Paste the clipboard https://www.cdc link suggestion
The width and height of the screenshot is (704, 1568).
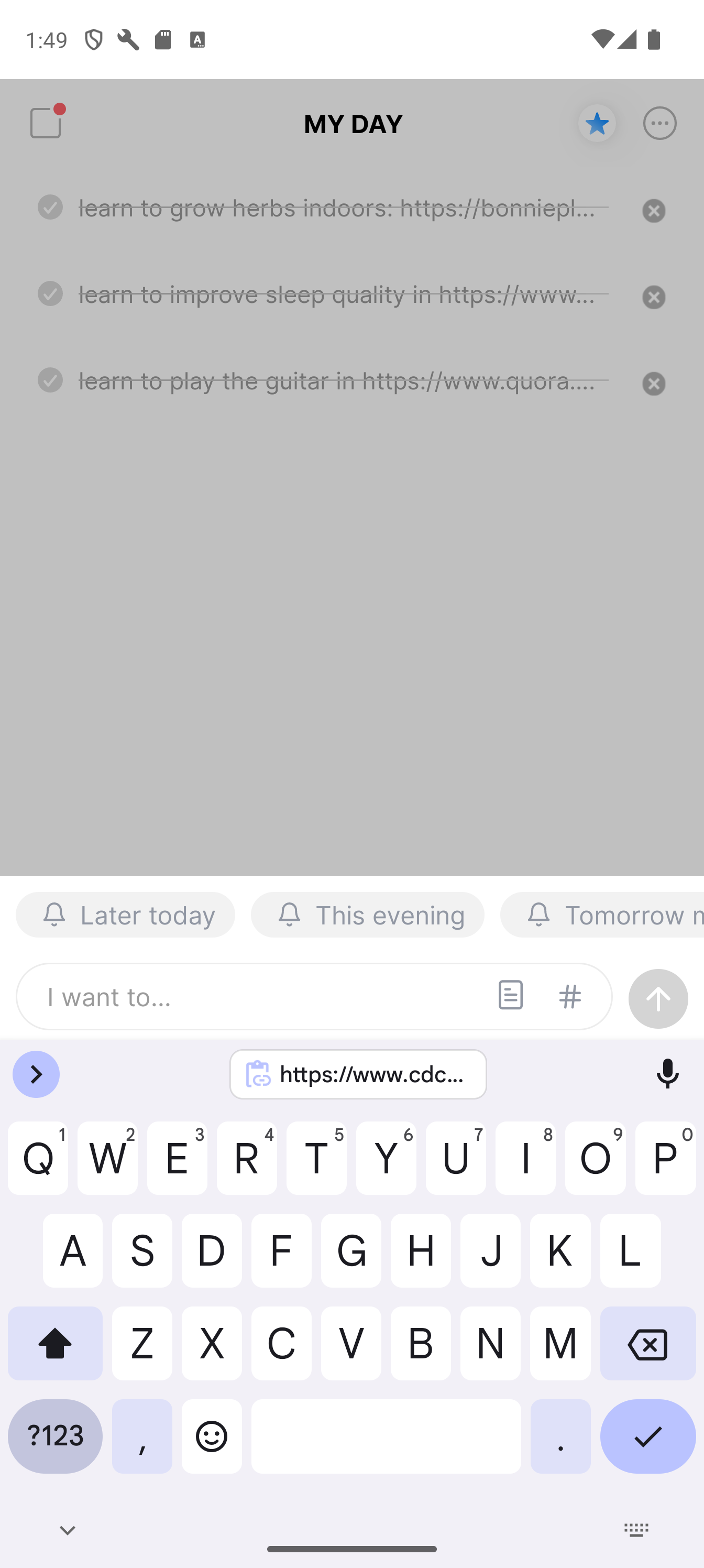pyautogui.click(x=358, y=1074)
